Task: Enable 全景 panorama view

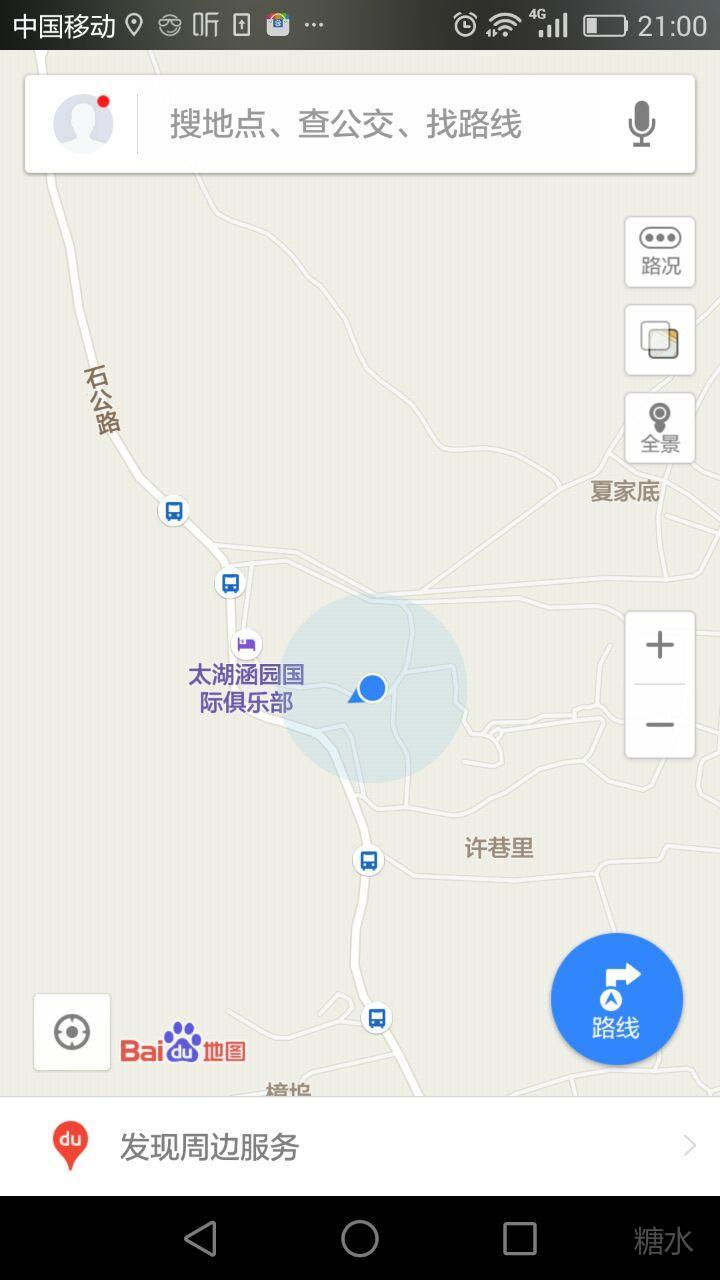Action: pos(660,428)
